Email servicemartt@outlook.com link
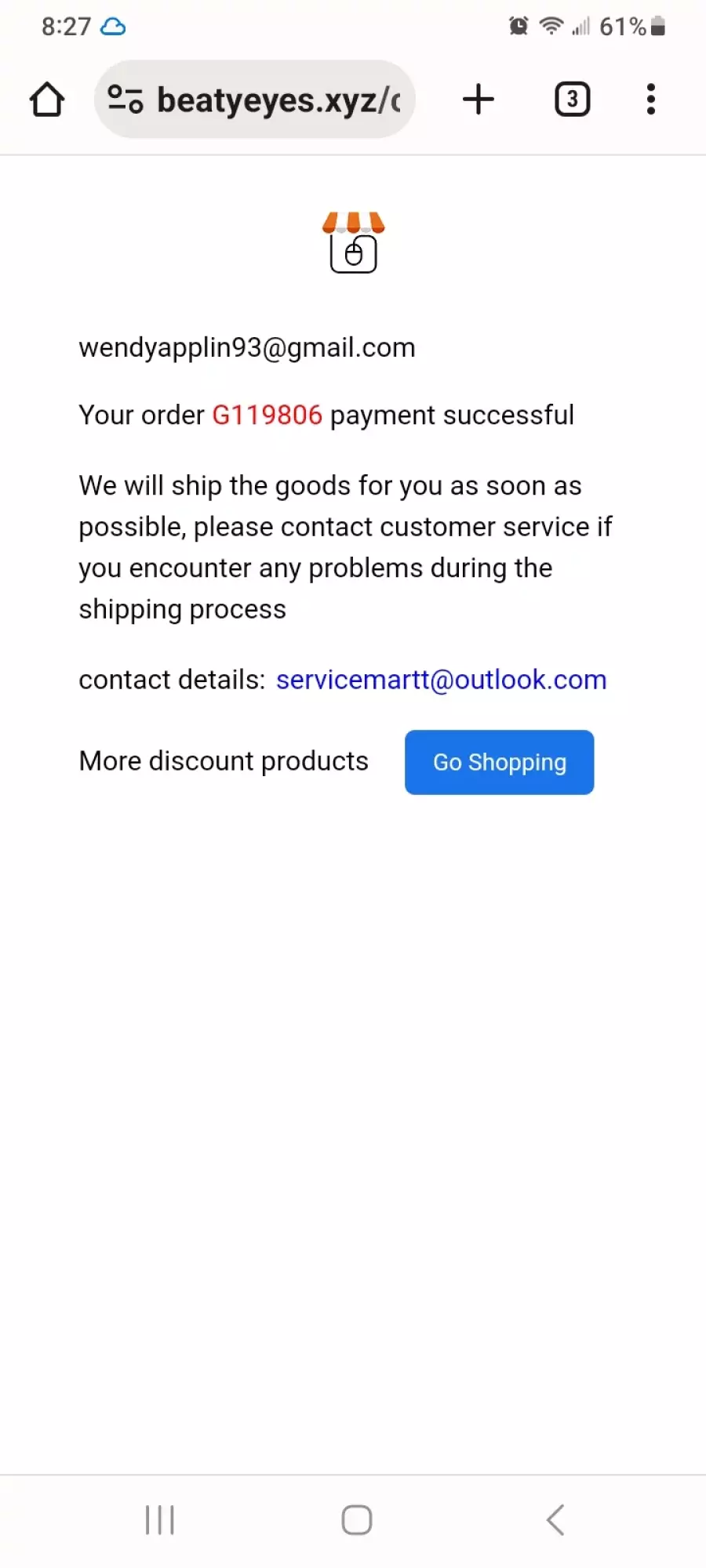The width and height of the screenshot is (706, 1568). [x=442, y=680]
